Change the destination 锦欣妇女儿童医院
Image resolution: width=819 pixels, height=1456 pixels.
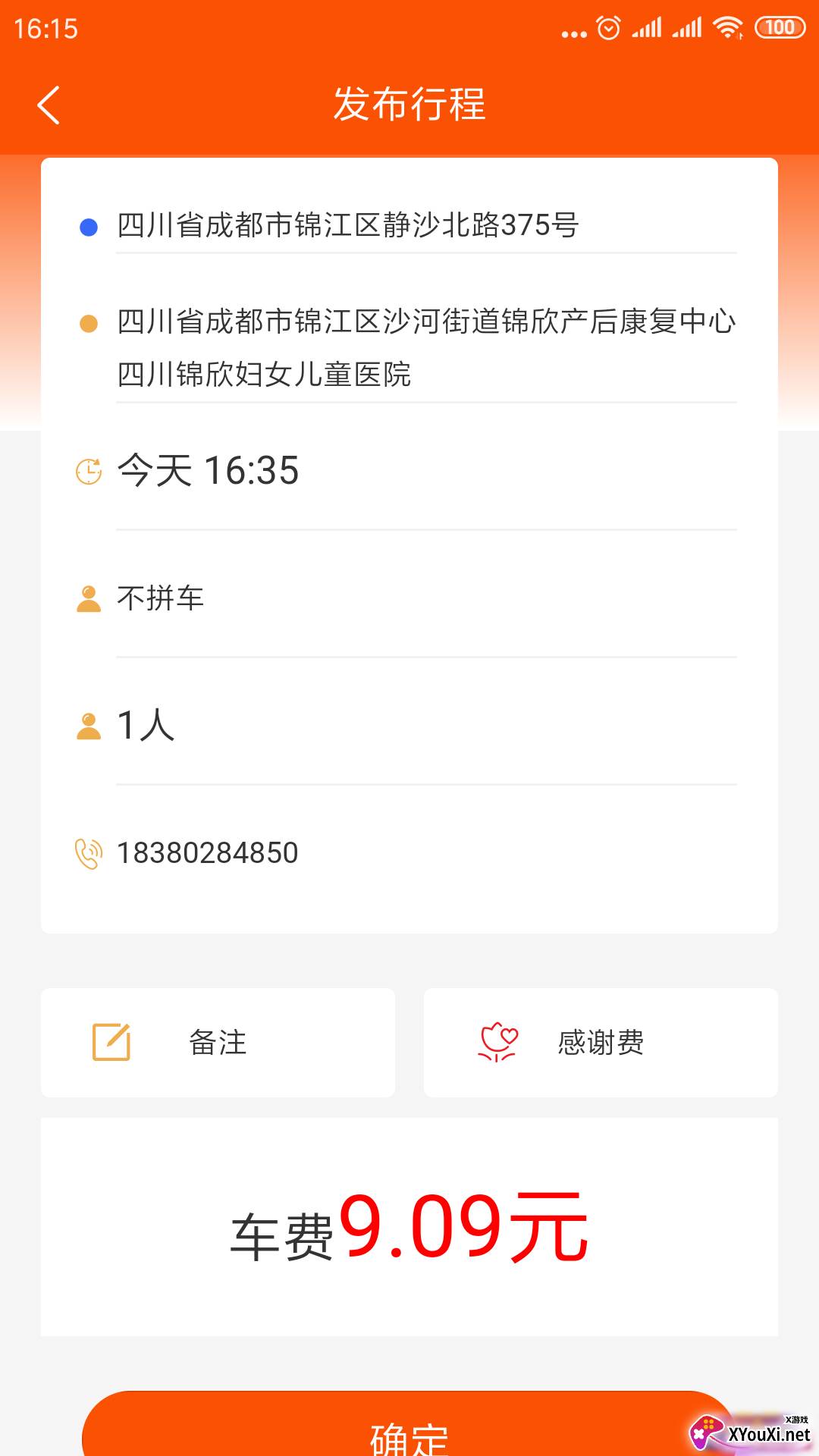[x=425, y=347]
